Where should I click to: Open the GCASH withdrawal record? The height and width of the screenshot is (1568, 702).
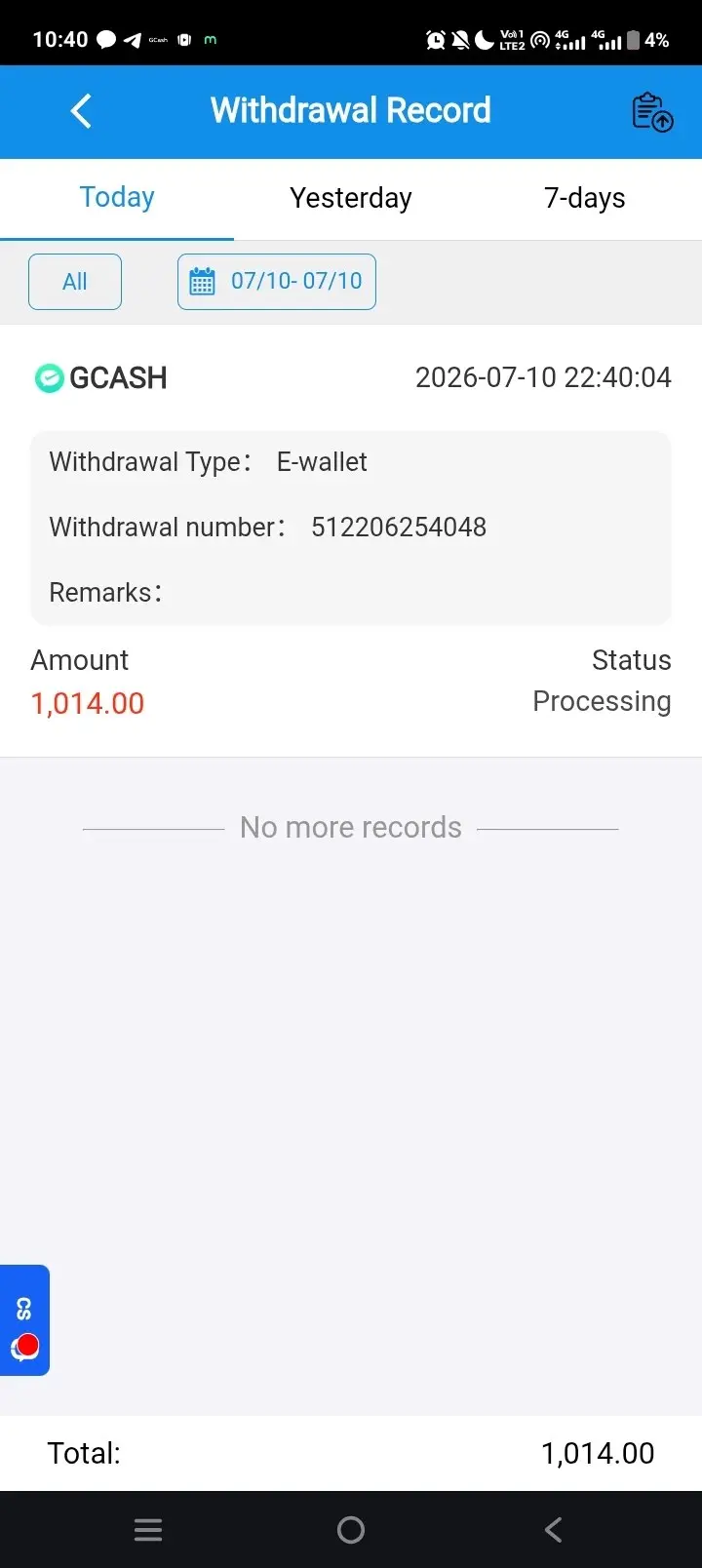tap(351, 540)
